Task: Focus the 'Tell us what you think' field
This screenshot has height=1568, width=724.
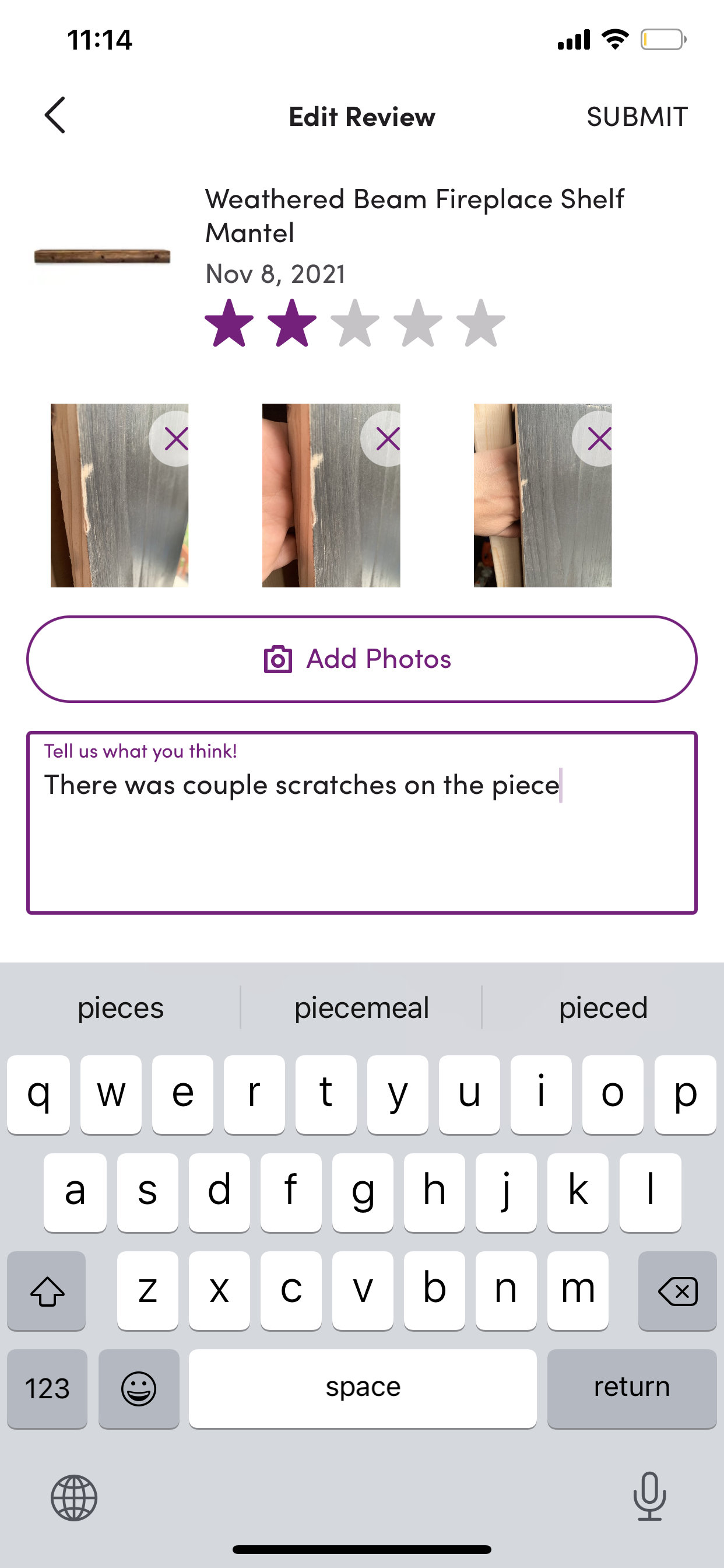Action: pyautogui.click(x=362, y=822)
